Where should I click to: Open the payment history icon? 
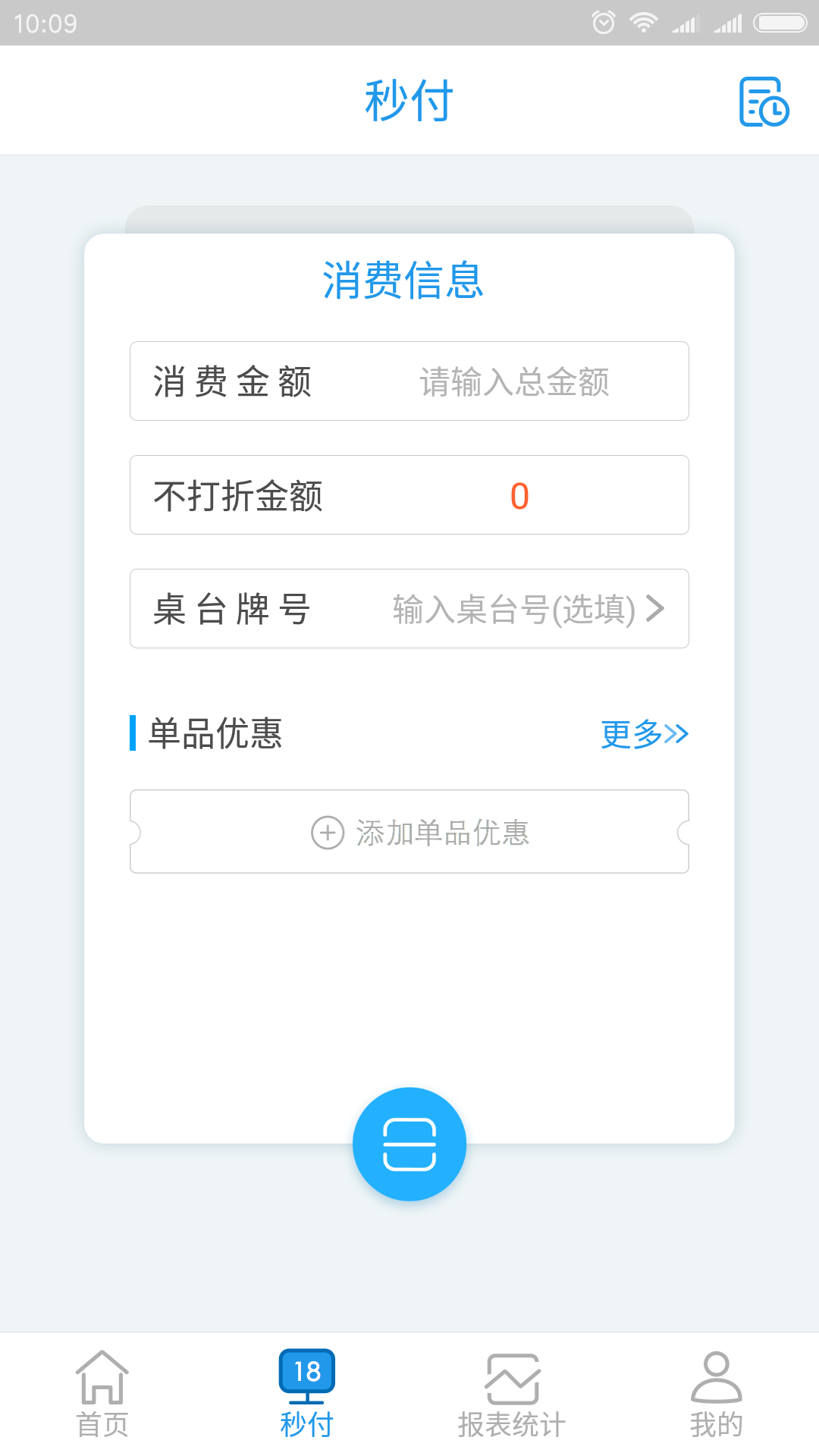click(764, 102)
